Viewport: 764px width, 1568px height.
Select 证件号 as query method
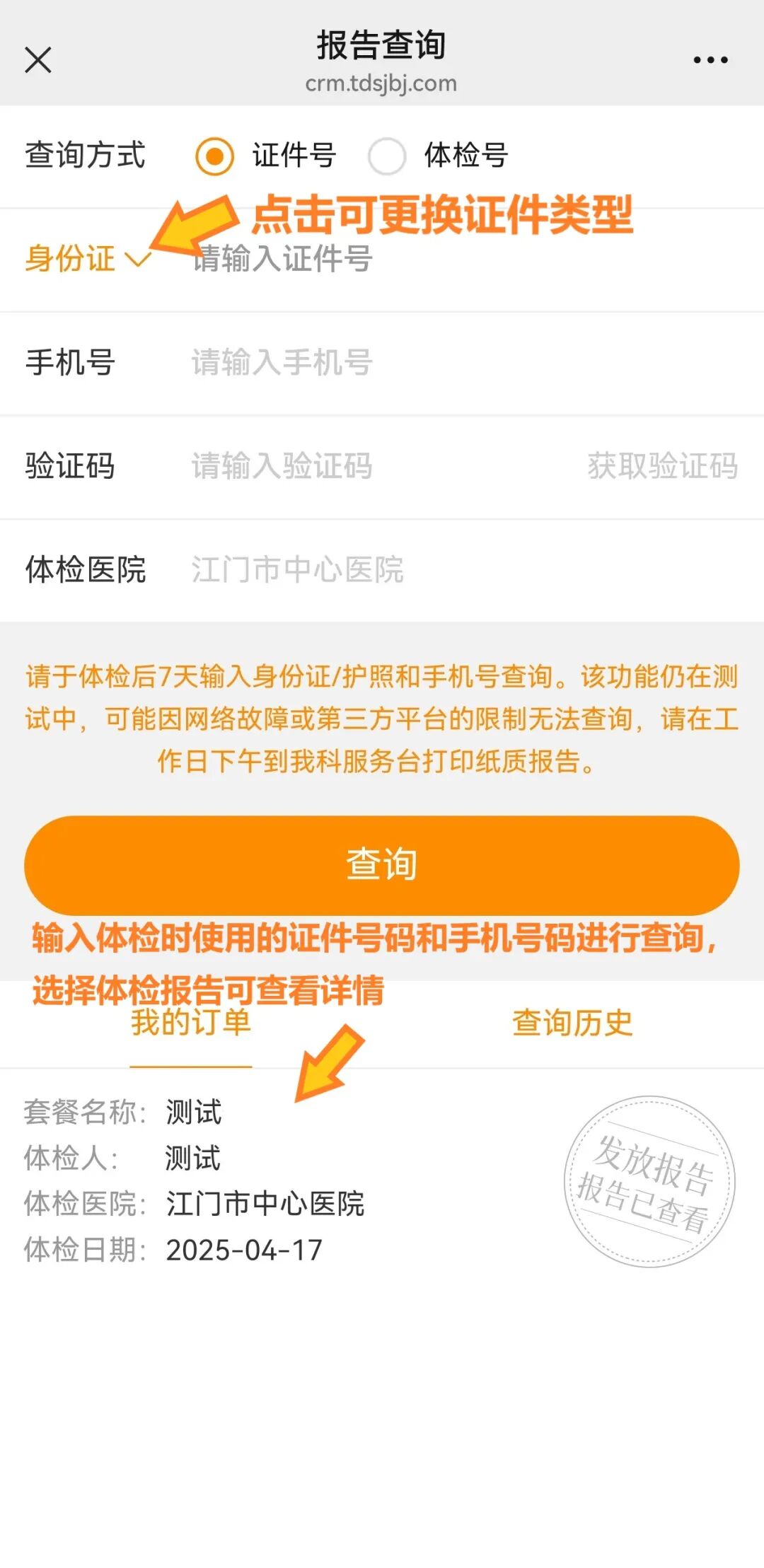coord(215,156)
